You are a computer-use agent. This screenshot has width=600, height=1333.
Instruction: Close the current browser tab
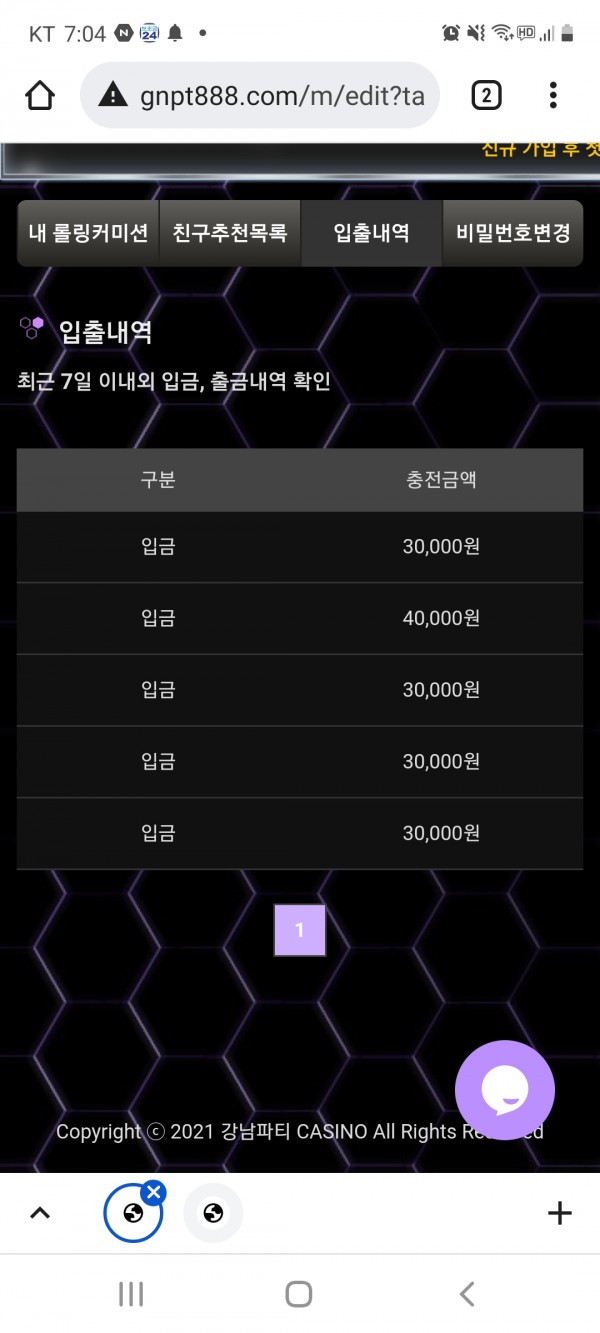point(153,1192)
